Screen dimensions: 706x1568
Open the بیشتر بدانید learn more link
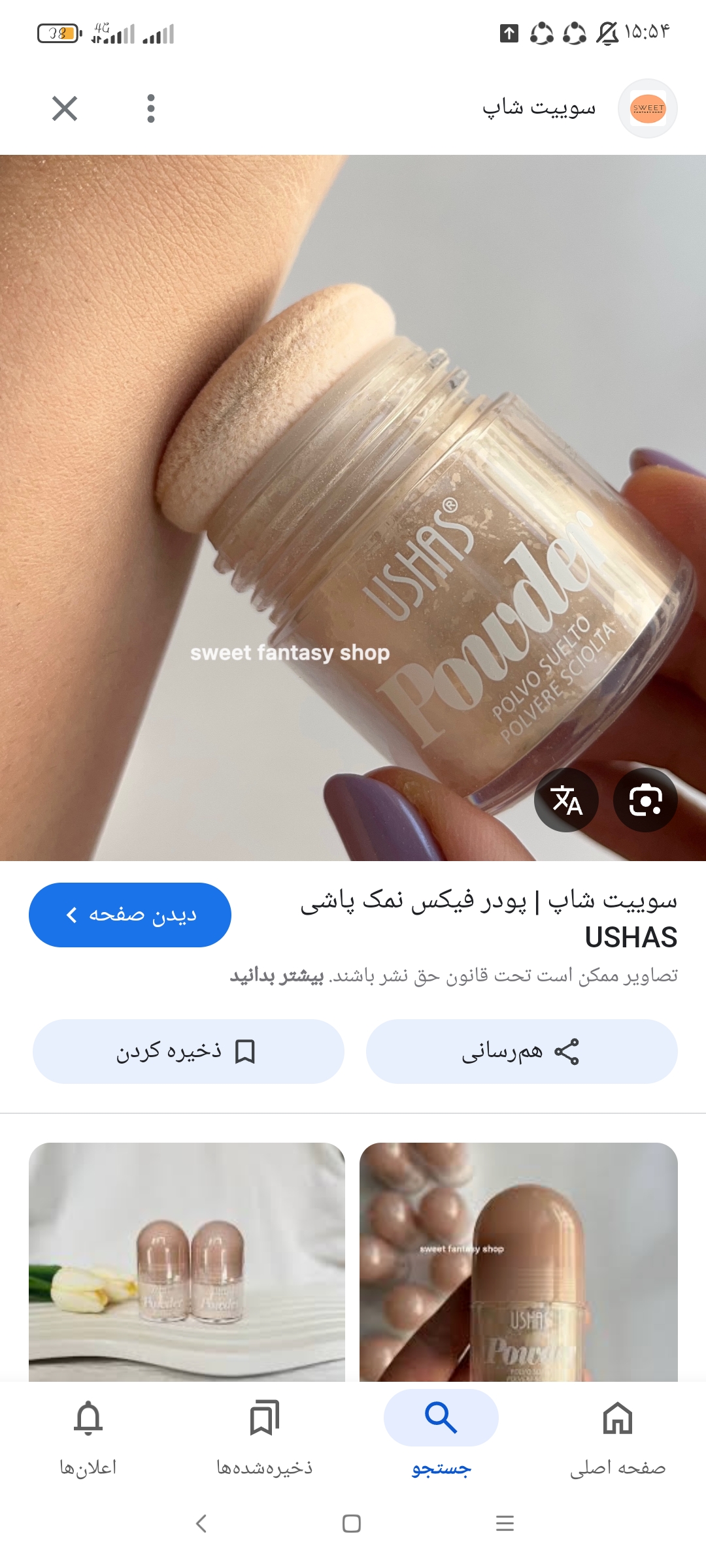point(277,976)
